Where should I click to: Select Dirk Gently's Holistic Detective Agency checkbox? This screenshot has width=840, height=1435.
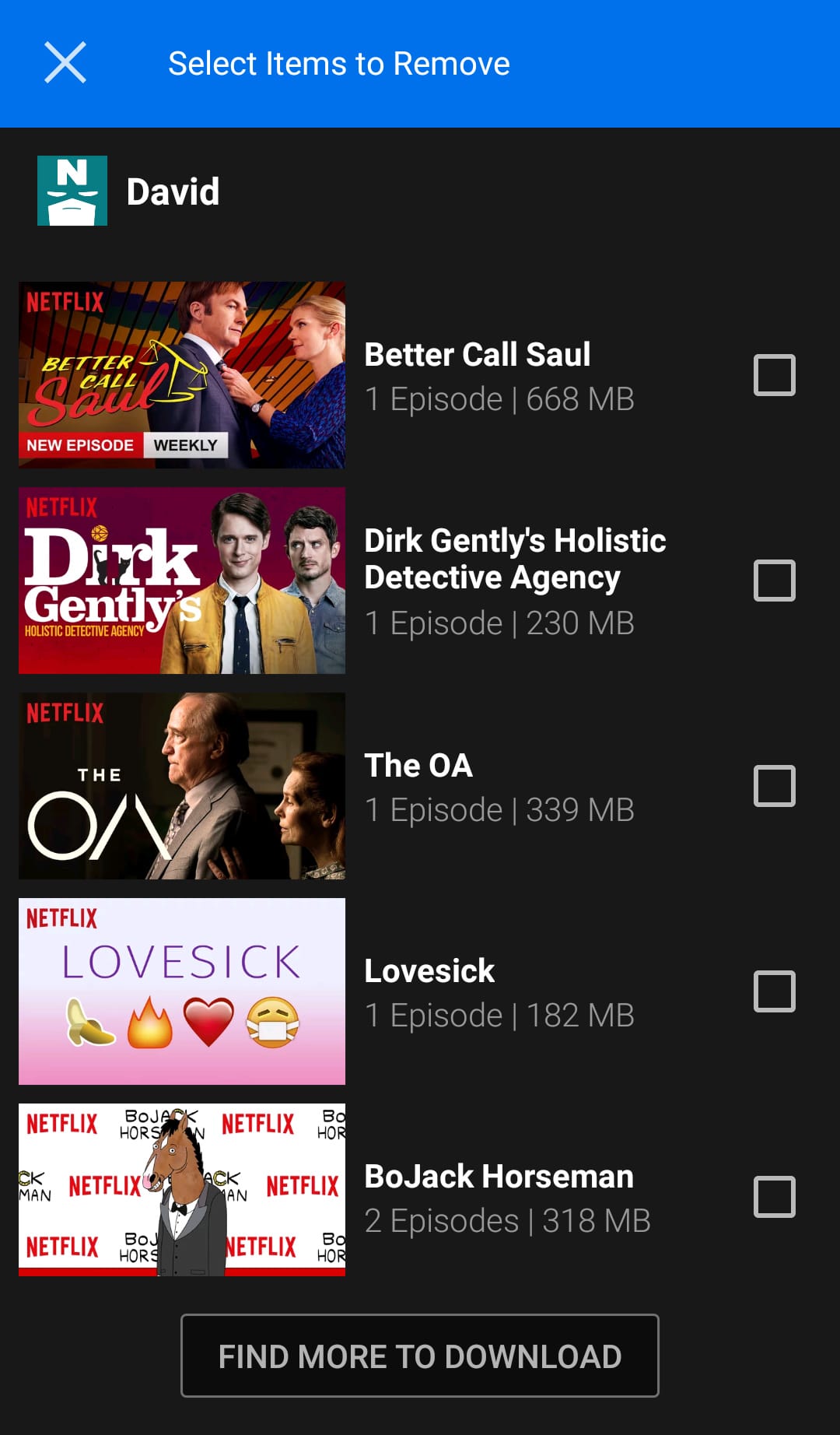click(774, 581)
